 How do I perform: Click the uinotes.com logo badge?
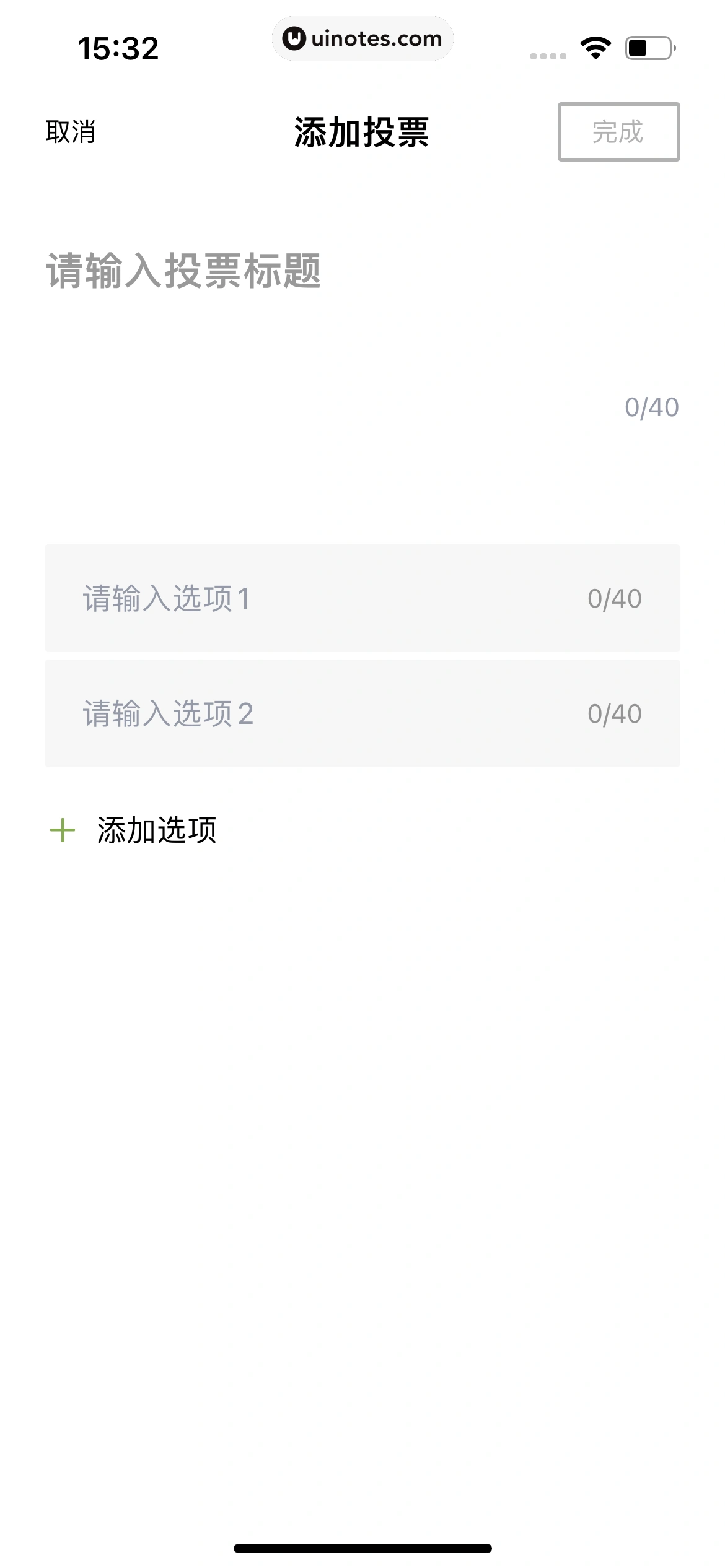point(362,38)
